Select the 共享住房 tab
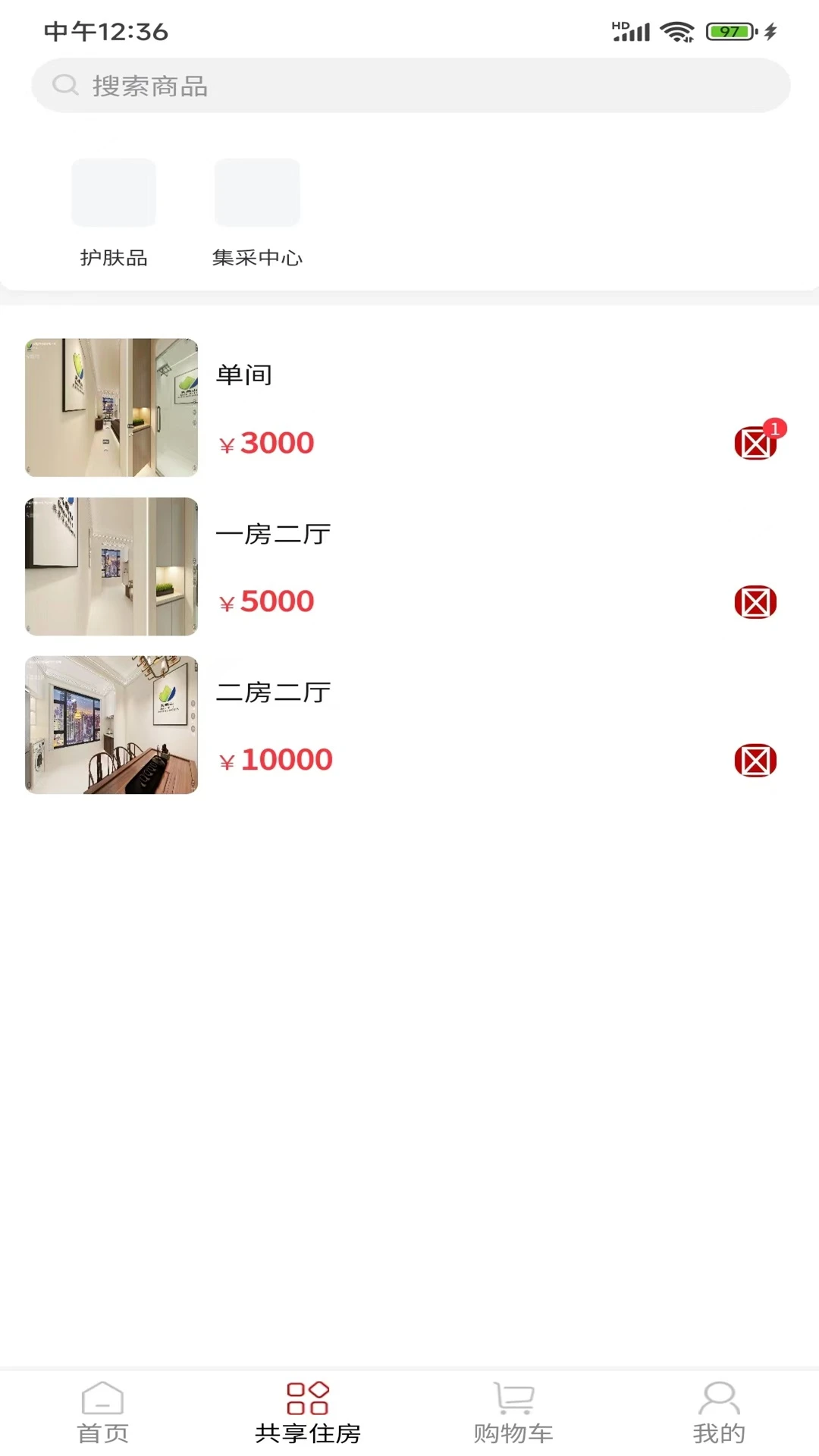Image resolution: width=819 pixels, height=1456 pixels. pos(307,1413)
